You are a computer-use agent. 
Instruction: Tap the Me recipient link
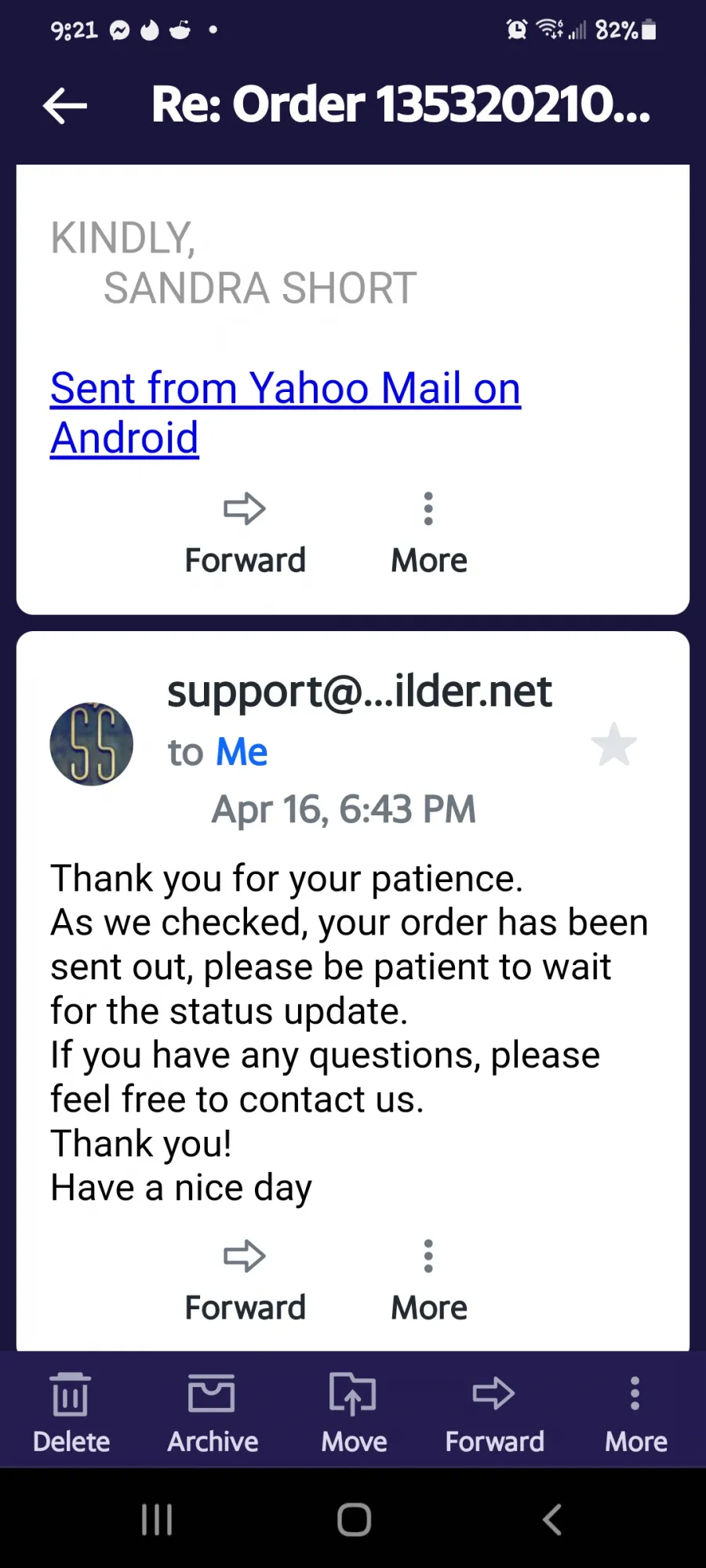click(x=242, y=752)
